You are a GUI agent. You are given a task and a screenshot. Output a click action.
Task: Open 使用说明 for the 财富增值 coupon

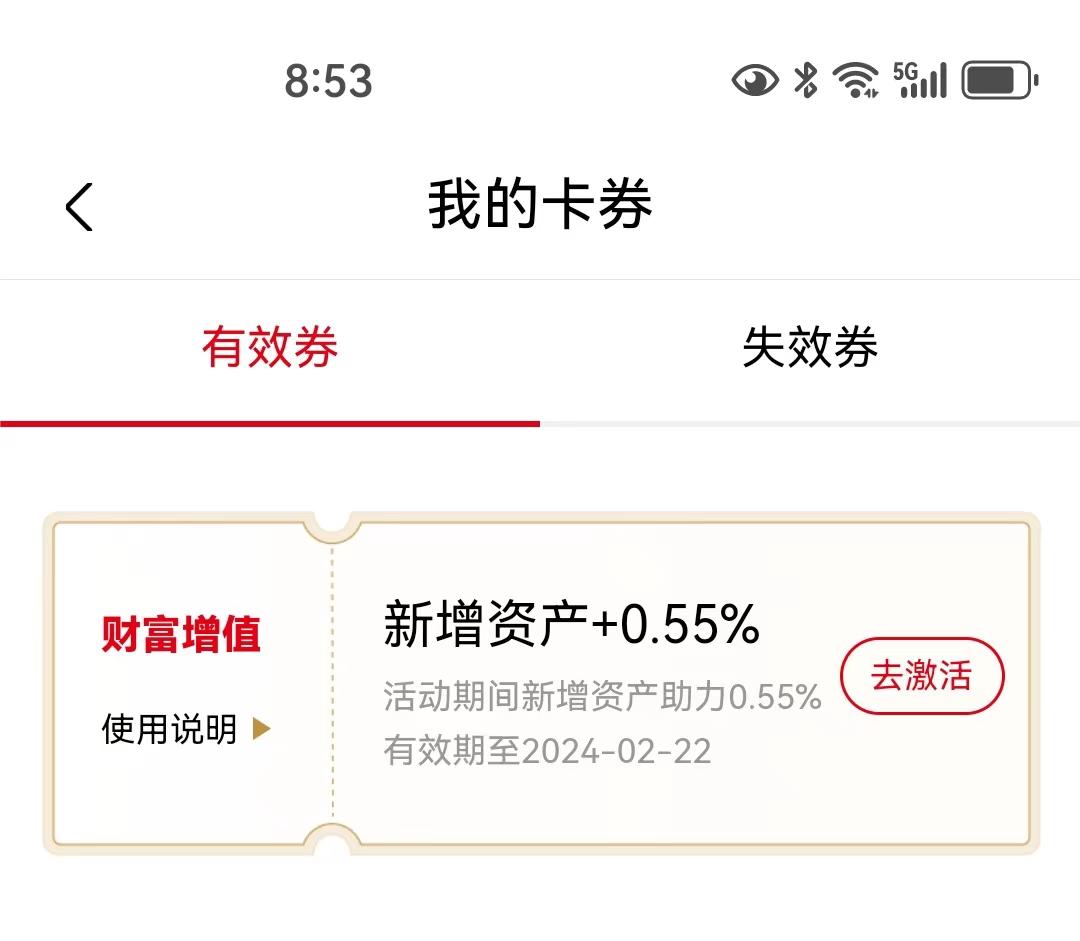tap(185, 729)
